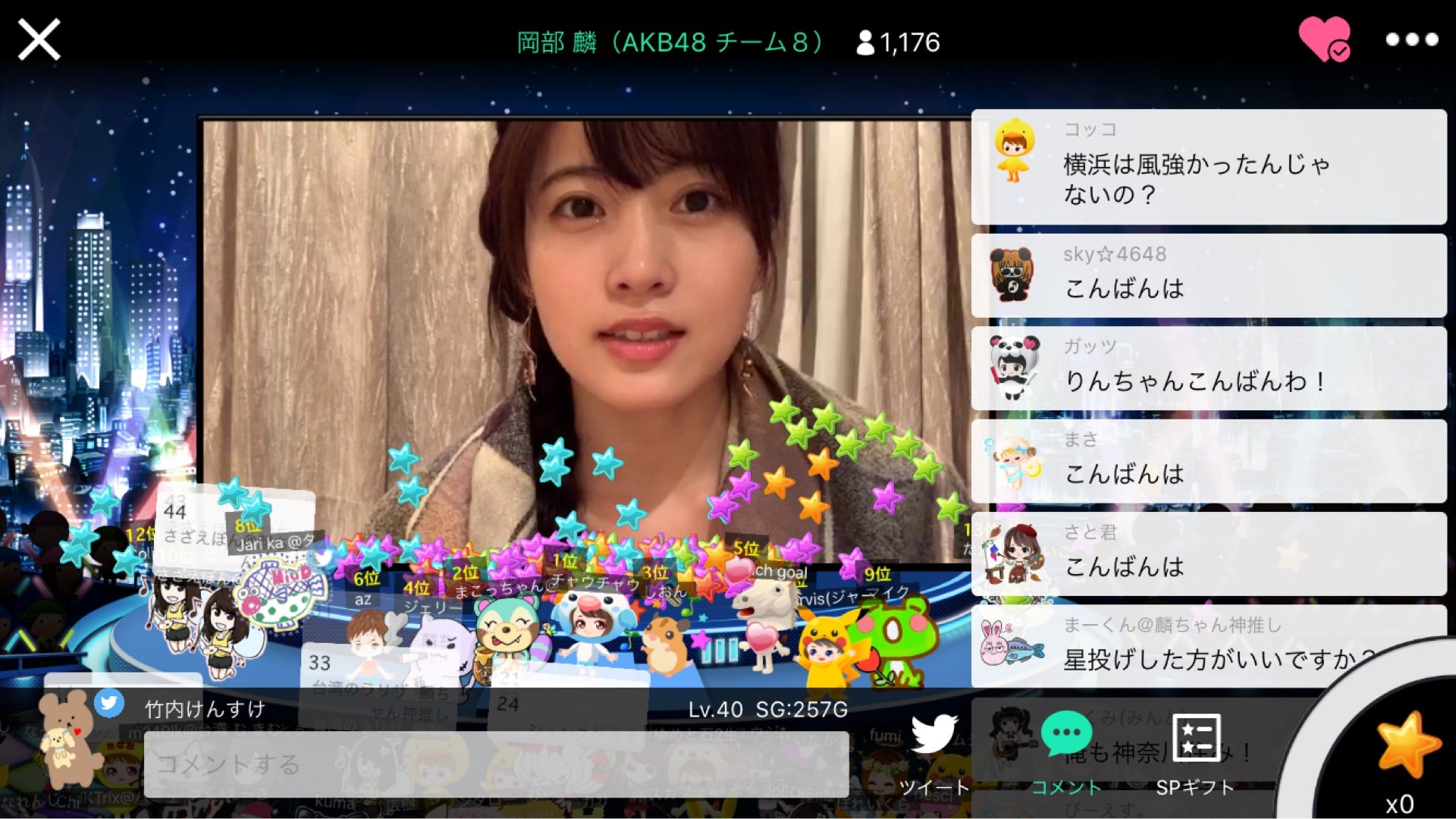This screenshot has height=819, width=1456.
Task: Tap the comment input field
Action: coord(496,764)
